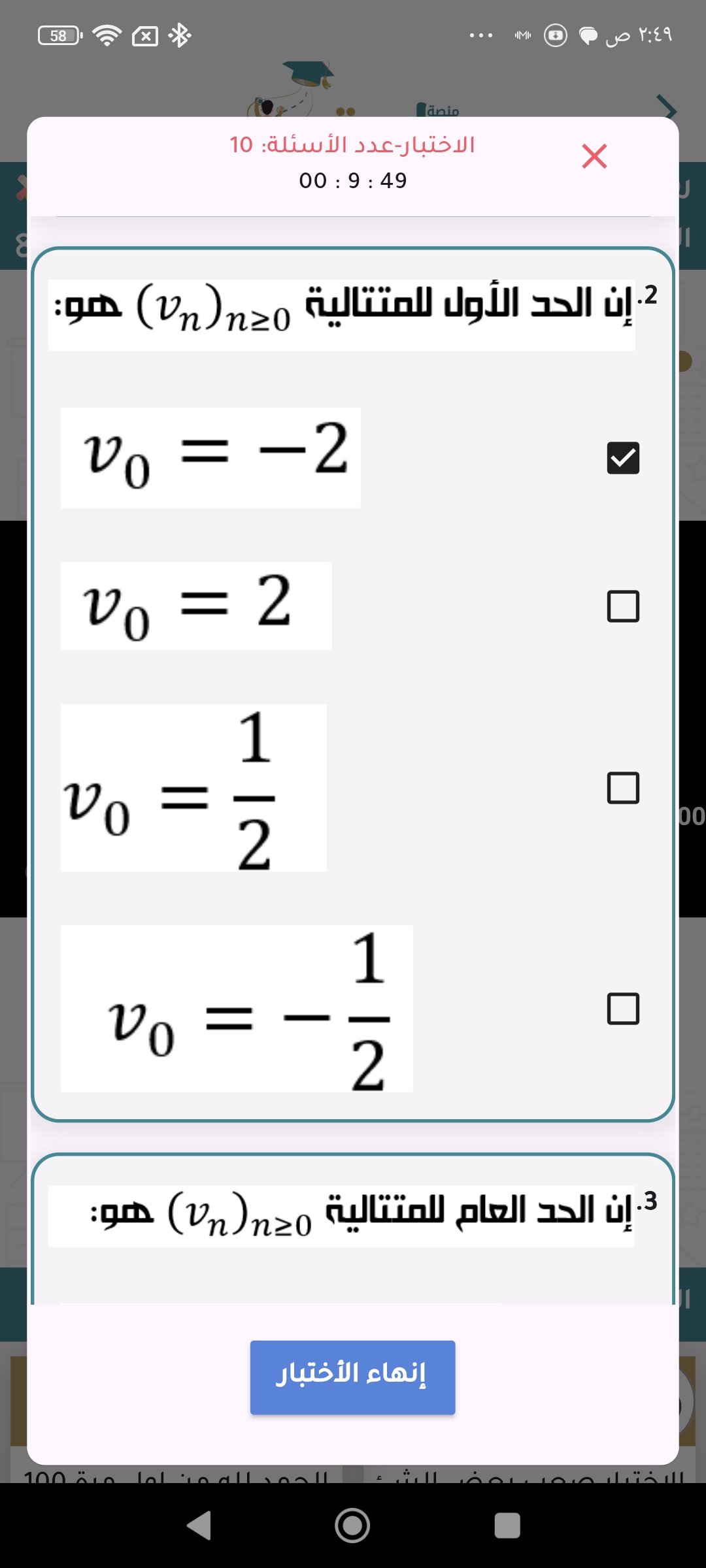
Task: Close the quiz dialog with the red X
Action: point(594,156)
